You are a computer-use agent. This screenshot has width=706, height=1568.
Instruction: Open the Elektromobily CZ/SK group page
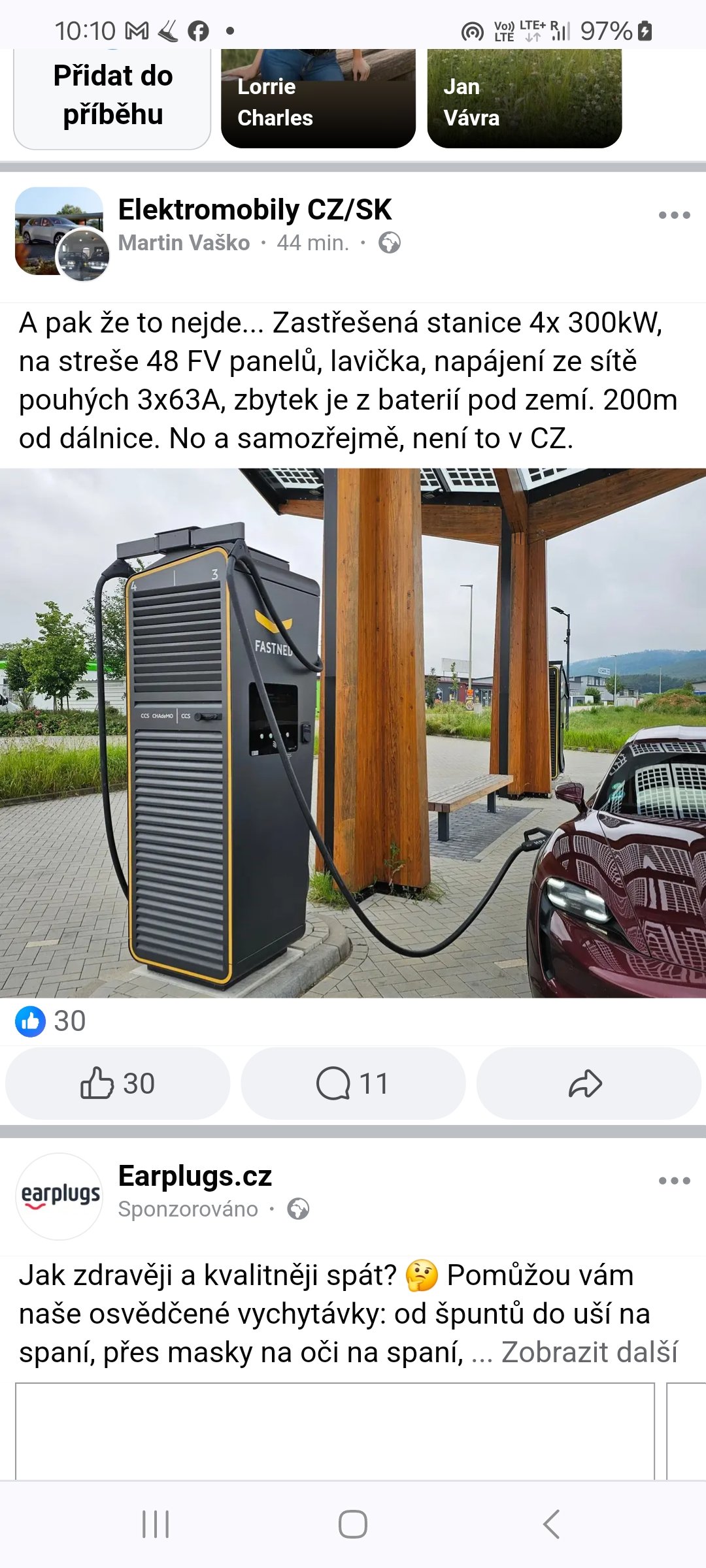255,210
